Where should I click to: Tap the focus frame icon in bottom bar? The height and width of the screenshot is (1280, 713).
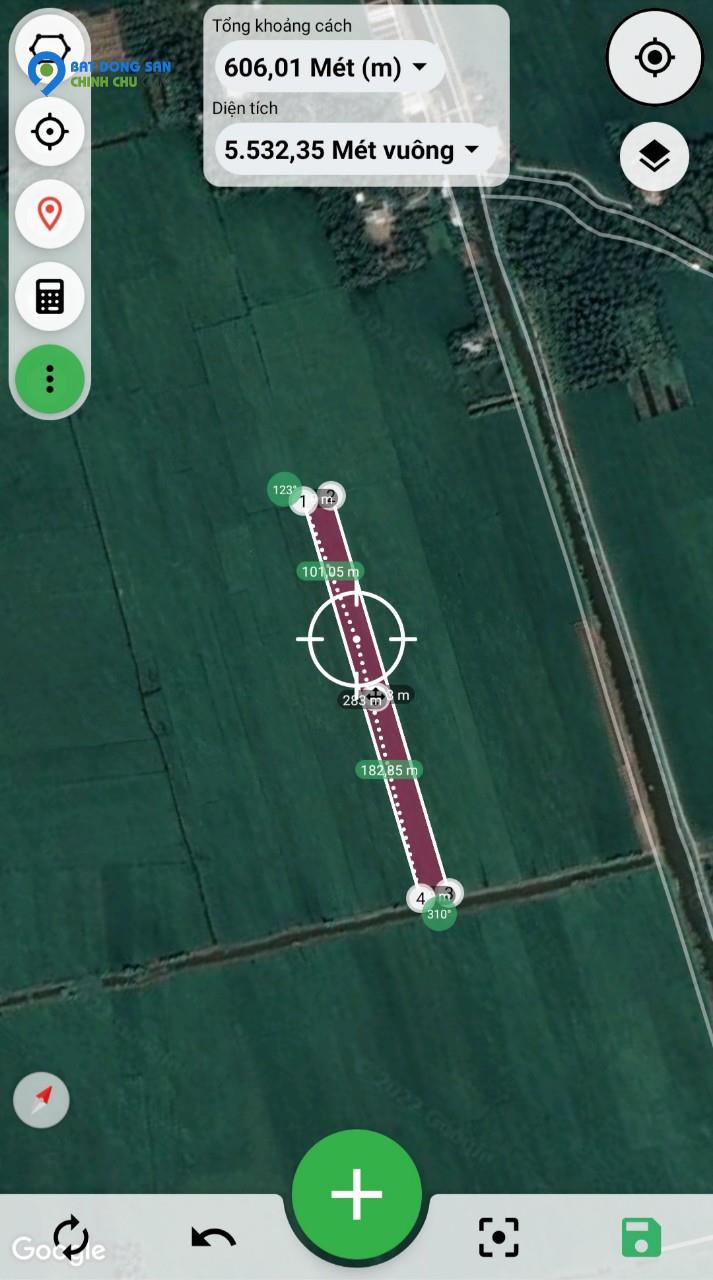tap(499, 1237)
